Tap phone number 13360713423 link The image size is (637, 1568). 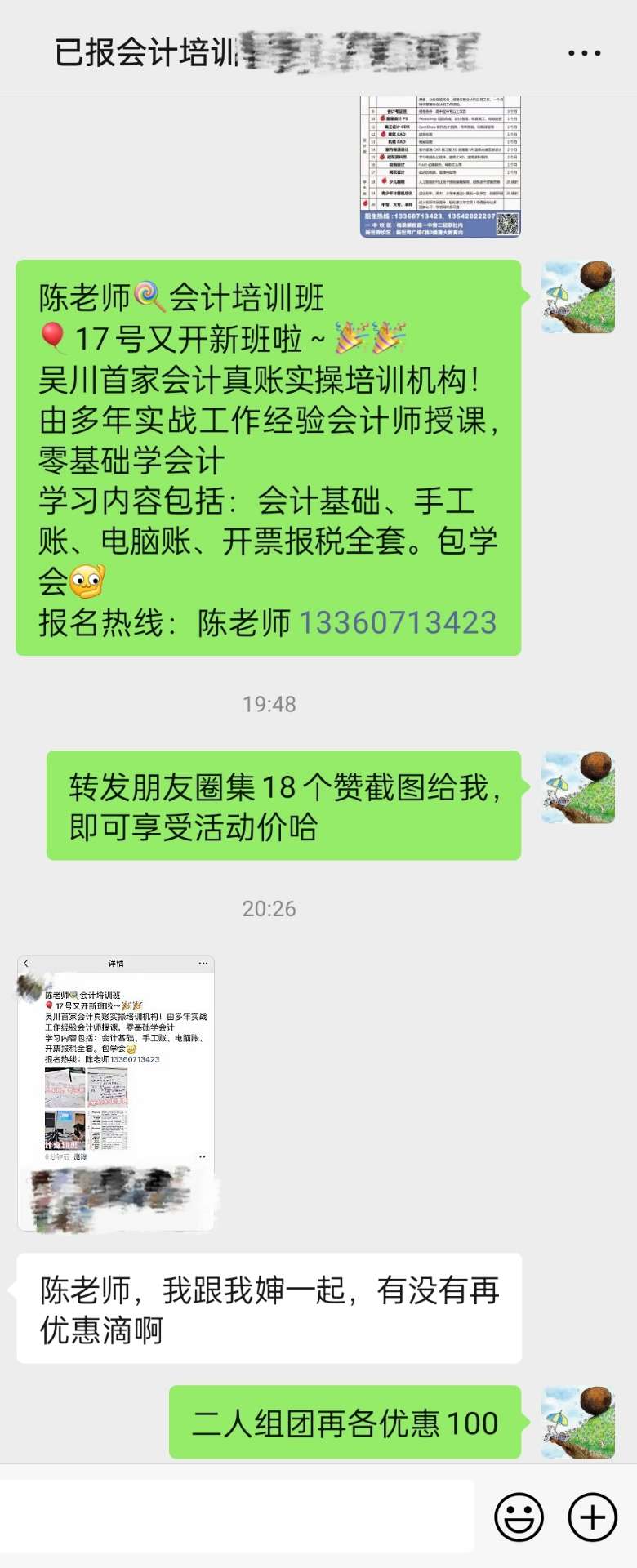point(398,623)
